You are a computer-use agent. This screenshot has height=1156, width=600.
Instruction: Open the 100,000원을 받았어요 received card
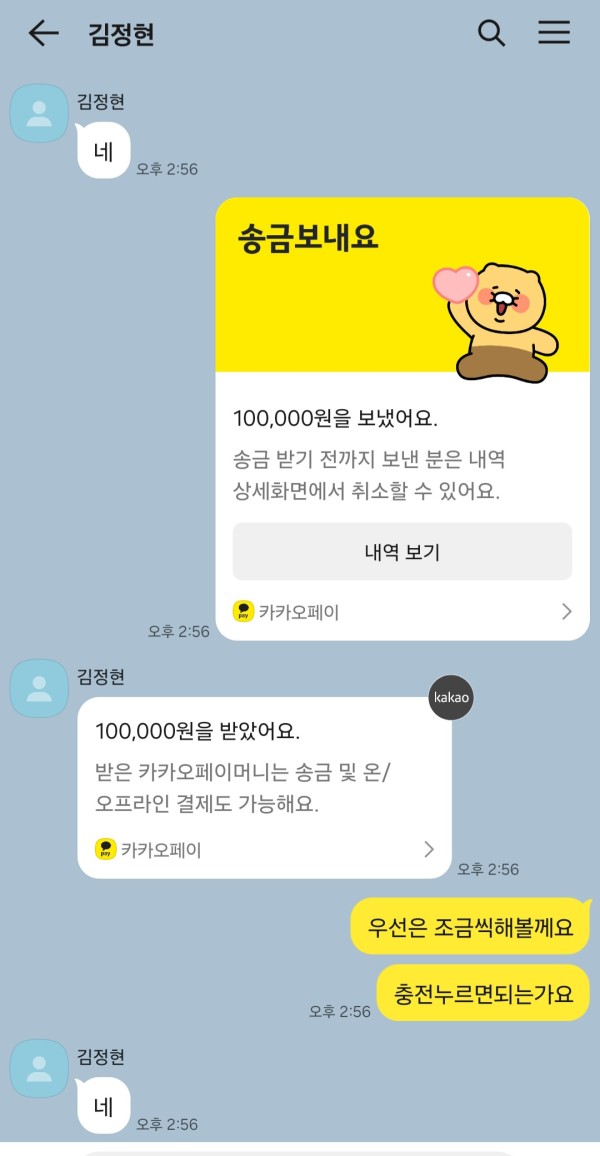264,787
